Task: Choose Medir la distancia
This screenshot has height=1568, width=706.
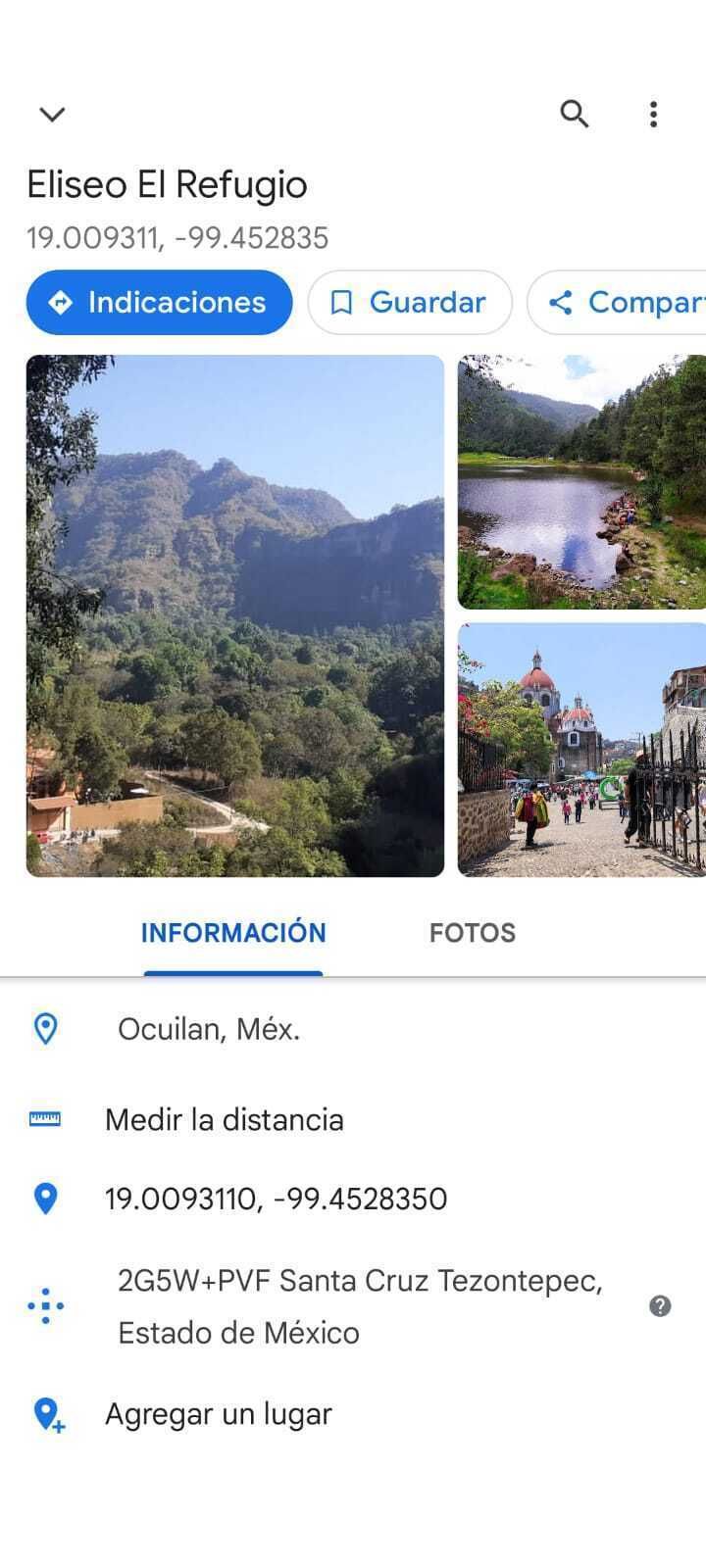Action: tap(224, 1119)
